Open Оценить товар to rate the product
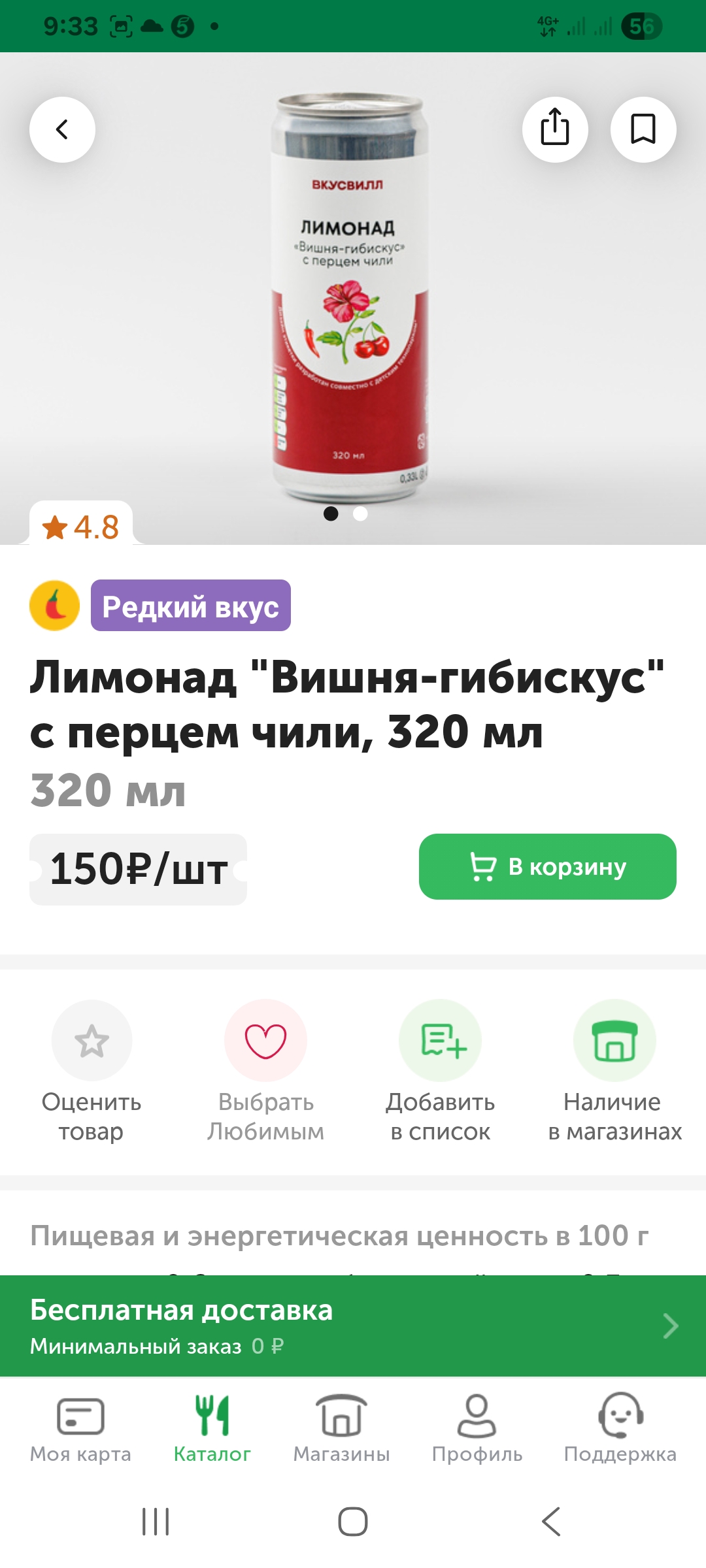The image size is (706, 1568). (92, 1041)
